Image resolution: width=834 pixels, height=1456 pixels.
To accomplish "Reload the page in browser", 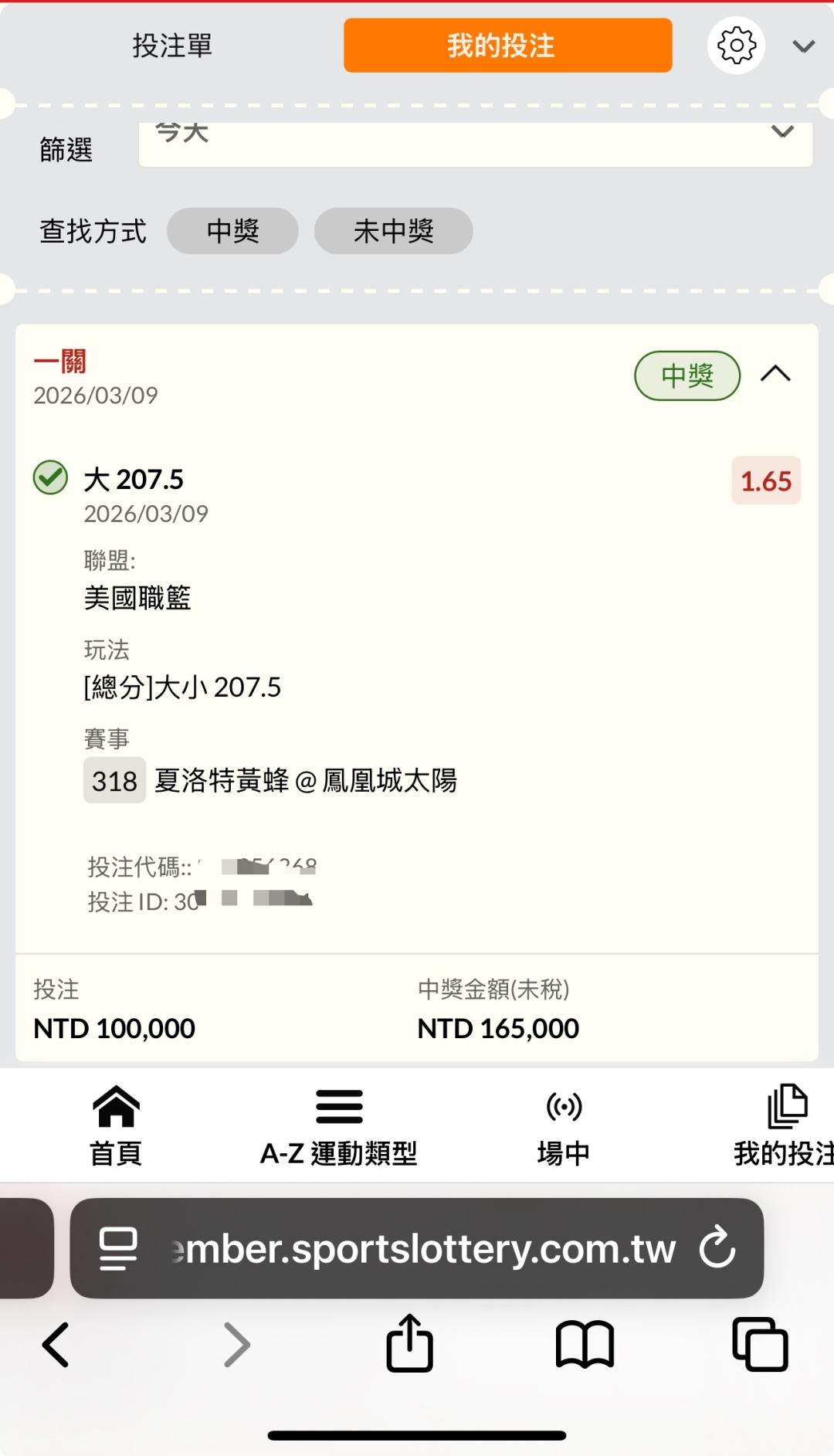I will [x=717, y=1247].
